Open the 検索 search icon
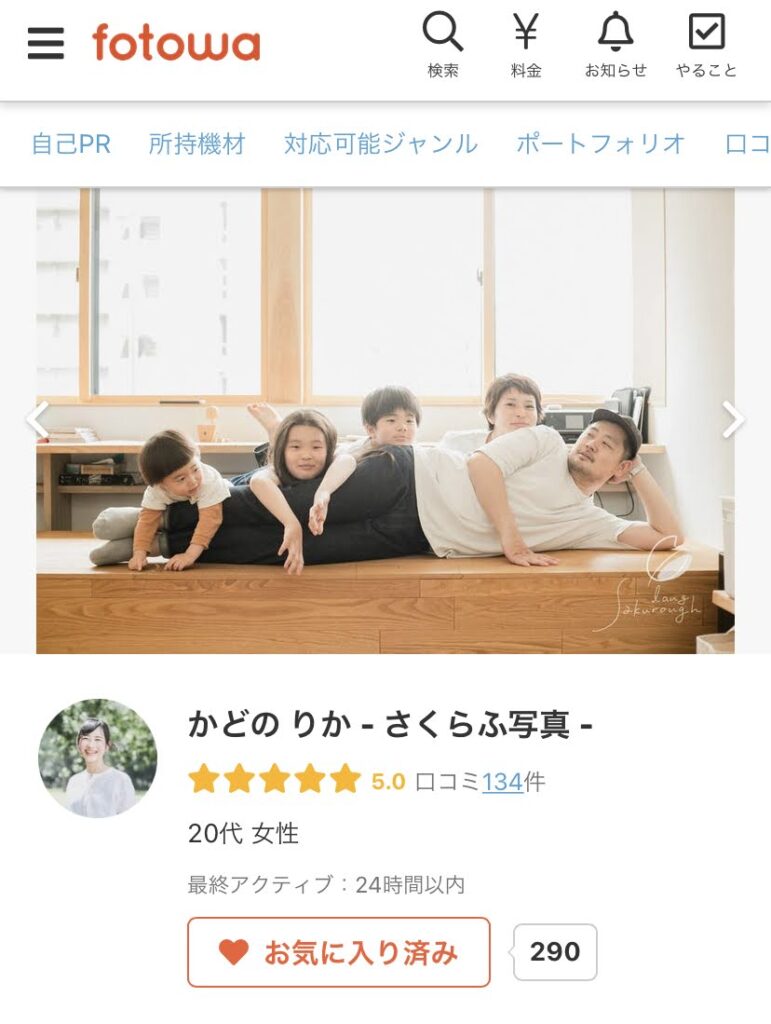Screen dimensions: 771x1024 442,45
